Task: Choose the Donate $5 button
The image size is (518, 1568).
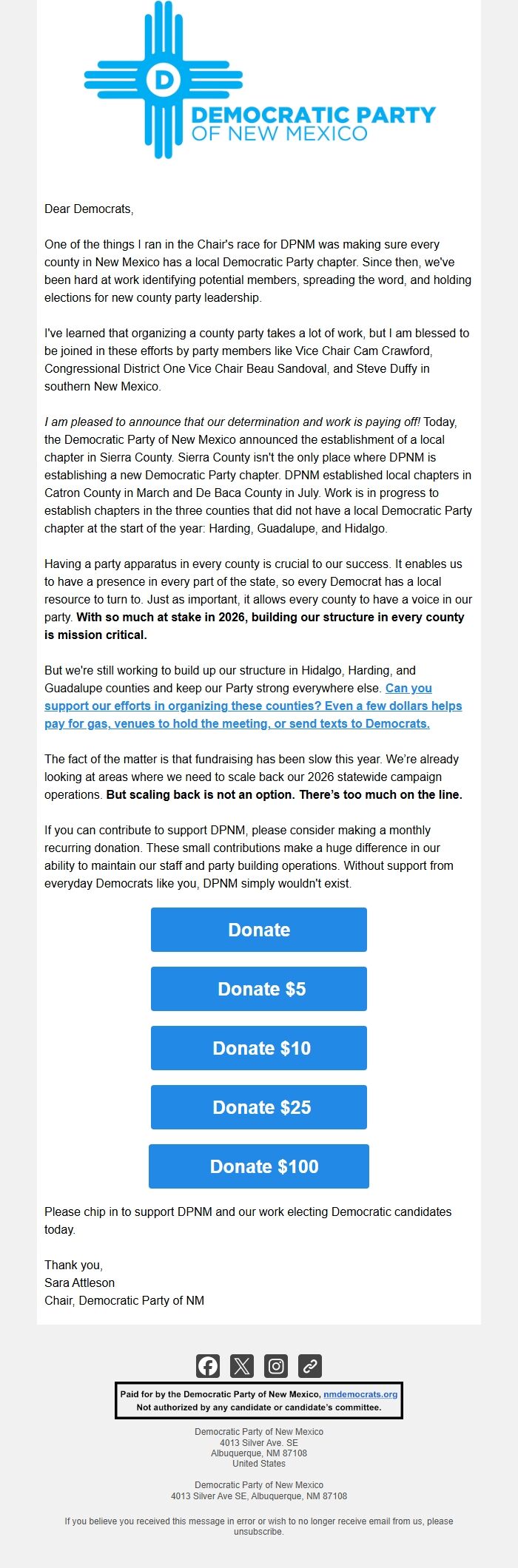Action: tap(259, 989)
